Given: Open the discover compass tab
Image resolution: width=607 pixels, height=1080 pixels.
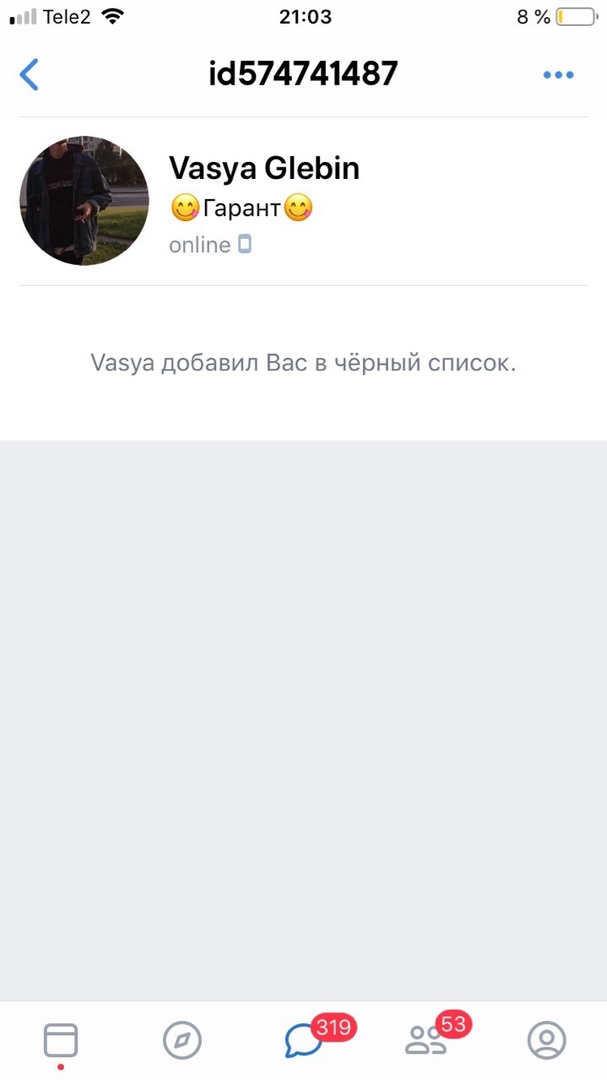Looking at the screenshot, I should click(x=182, y=1040).
